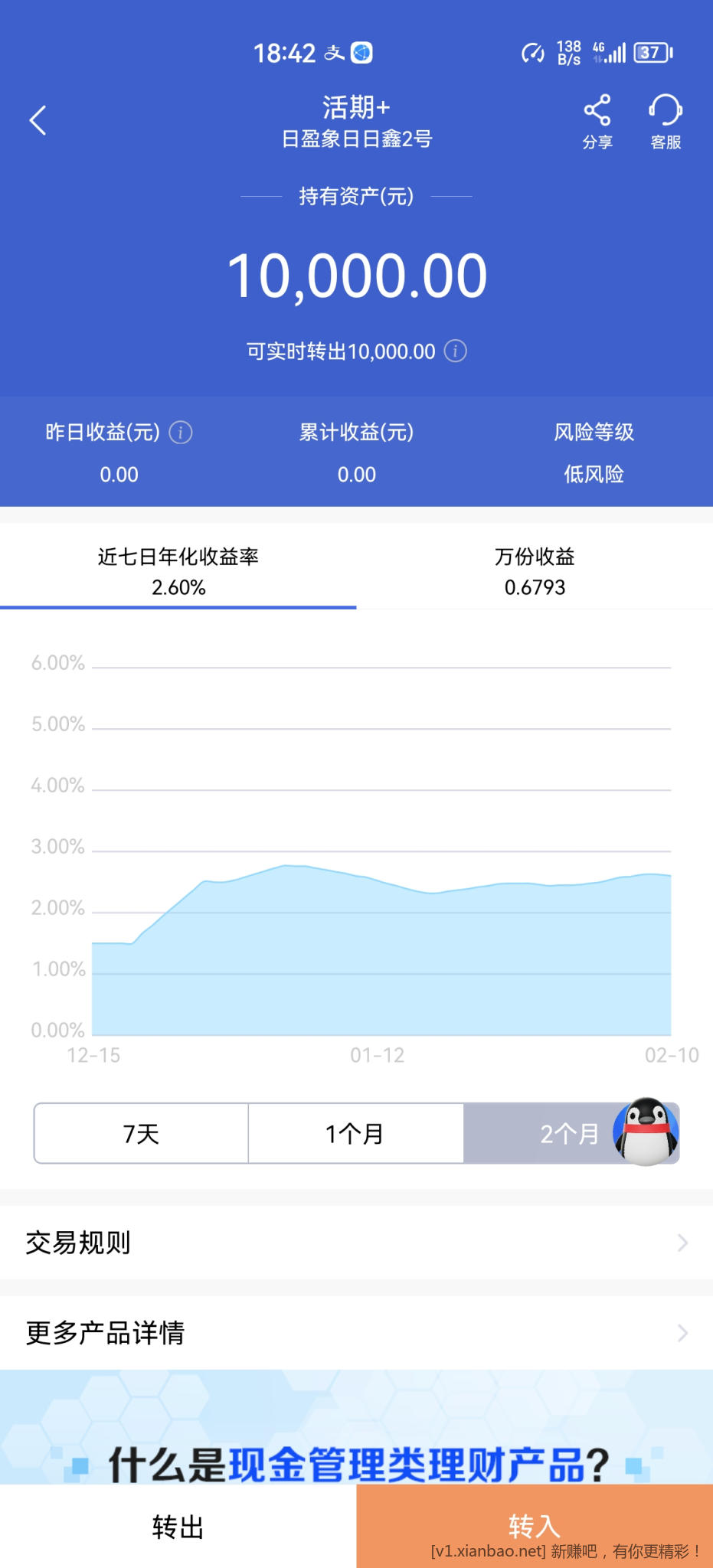Select the 7天 chart range

[141, 1133]
